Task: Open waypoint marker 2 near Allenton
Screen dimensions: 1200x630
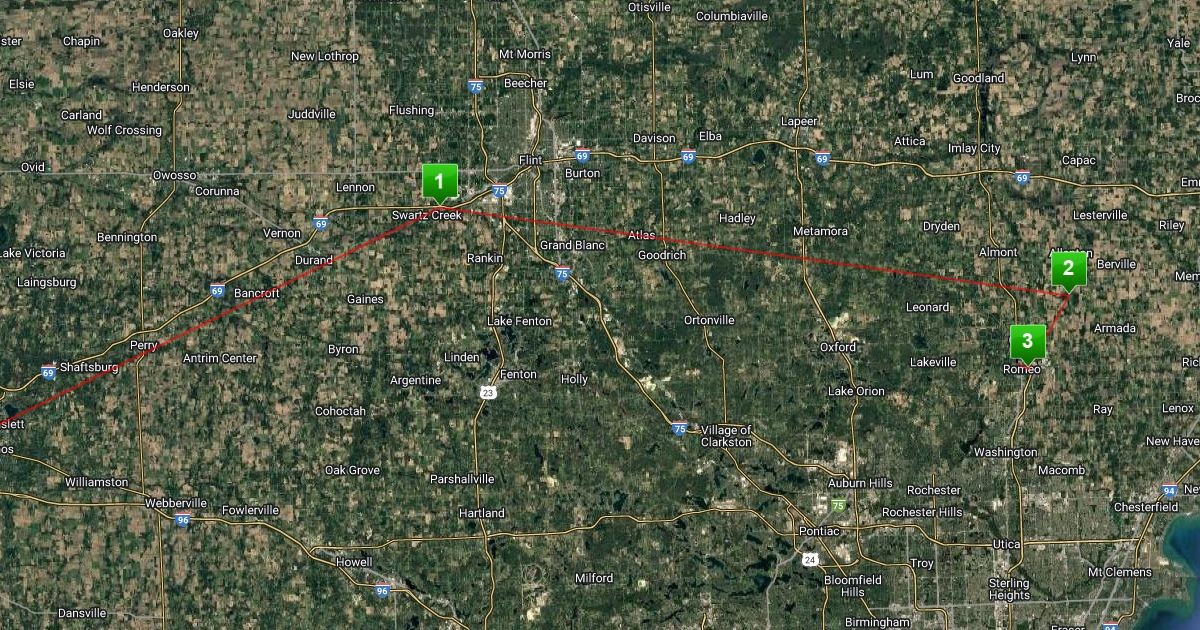Action: coord(1068,268)
